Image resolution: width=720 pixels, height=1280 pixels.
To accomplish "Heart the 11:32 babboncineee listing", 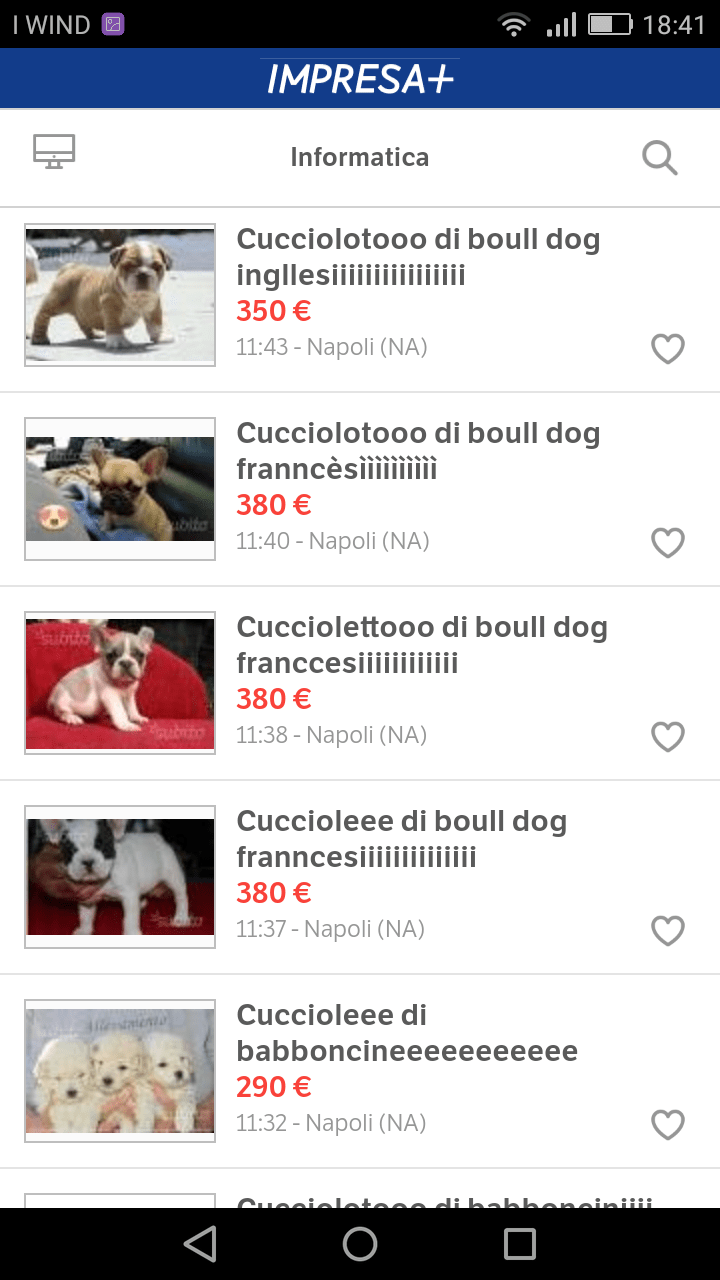I will [668, 1125].
